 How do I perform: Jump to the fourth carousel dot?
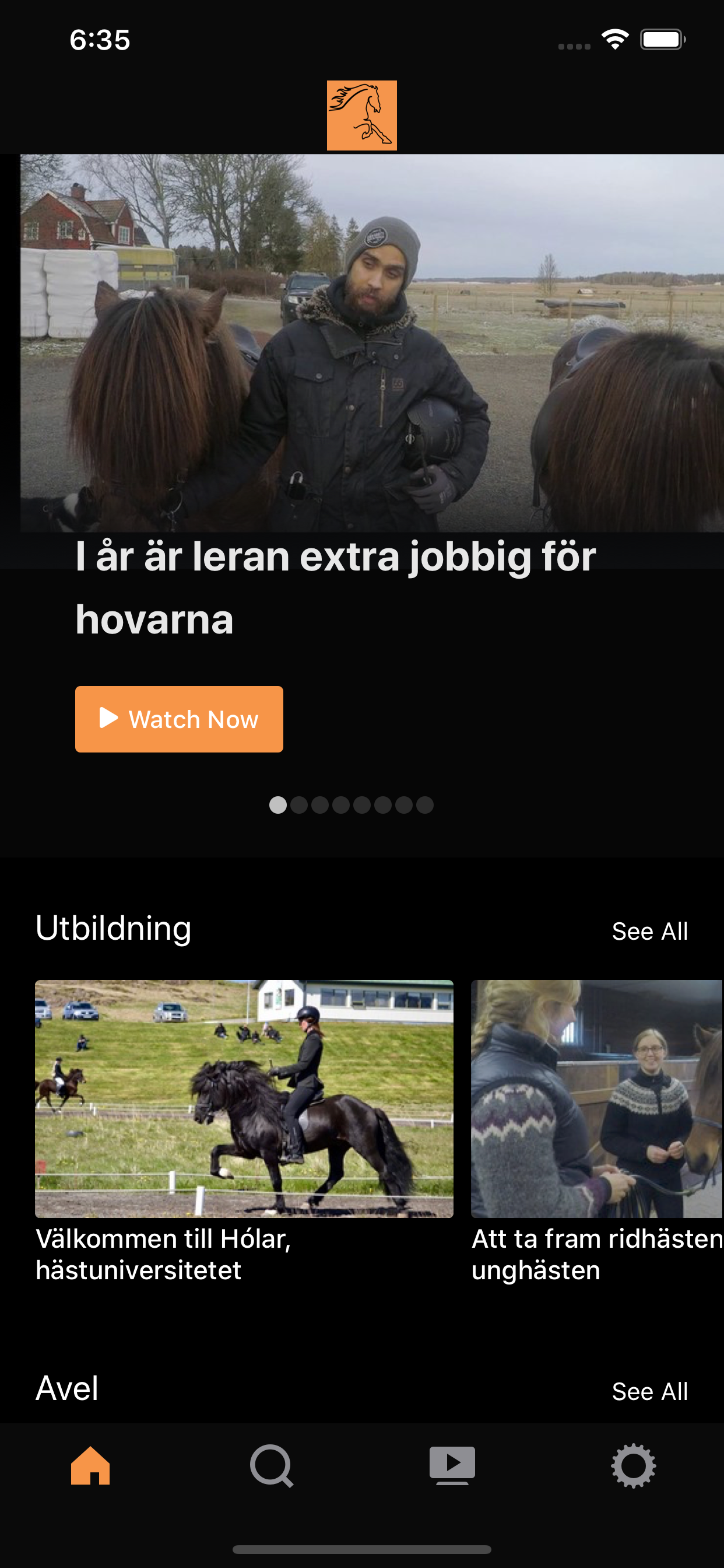tap(342, 804)
